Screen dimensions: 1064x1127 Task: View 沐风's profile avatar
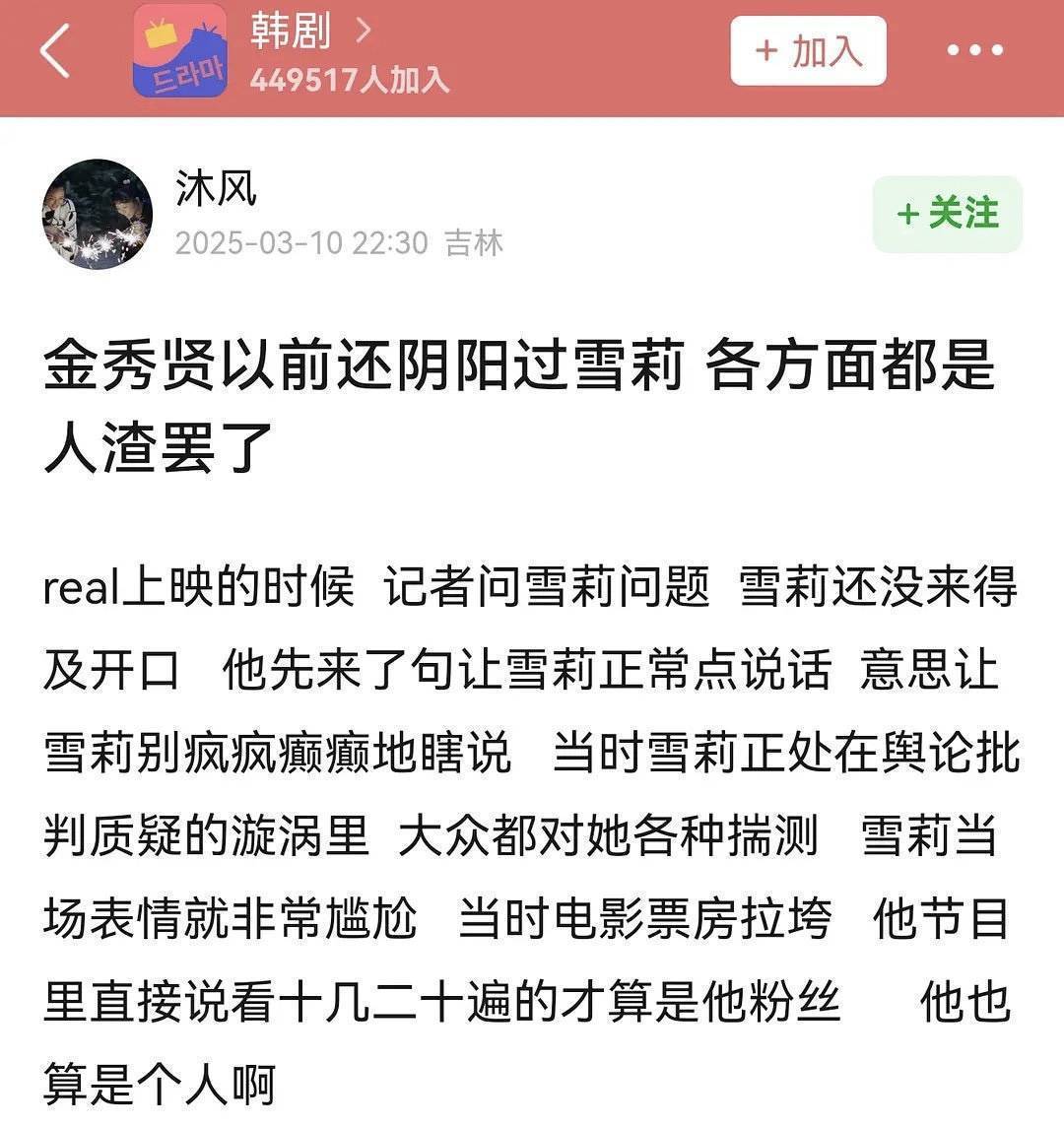point(98,214)
